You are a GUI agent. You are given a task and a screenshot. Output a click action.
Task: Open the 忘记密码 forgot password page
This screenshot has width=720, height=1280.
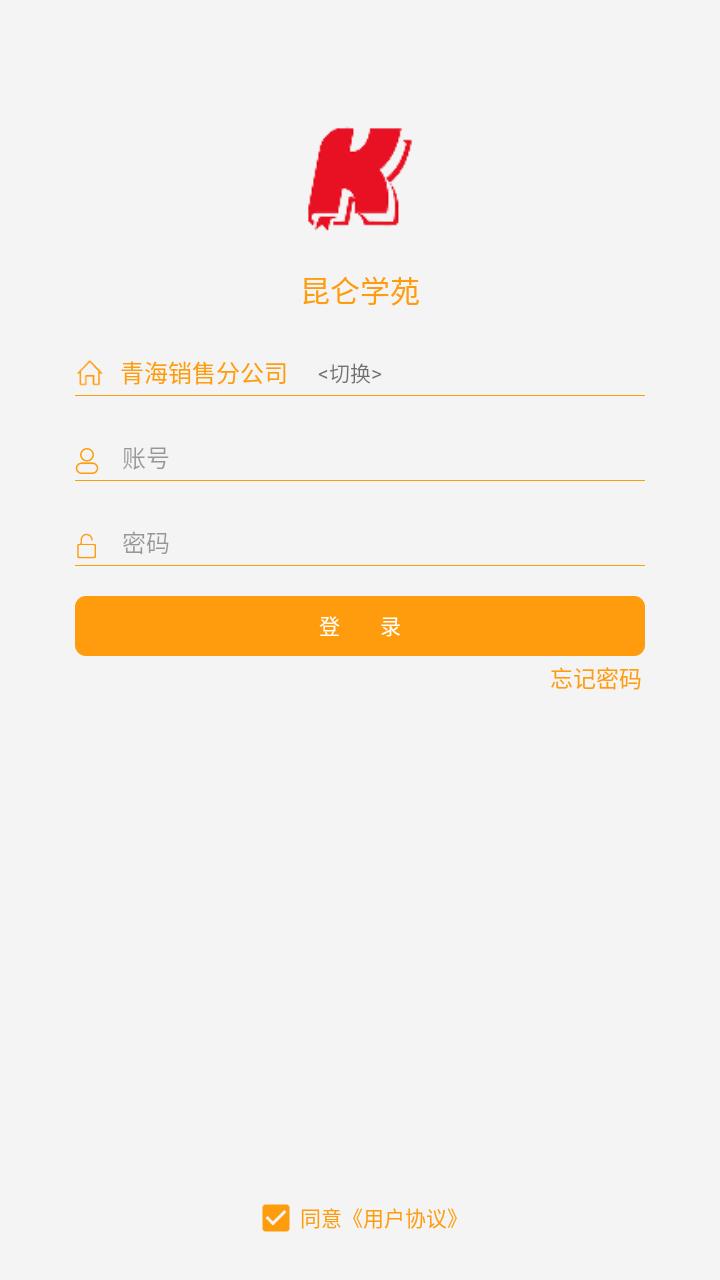pos(594,681)
